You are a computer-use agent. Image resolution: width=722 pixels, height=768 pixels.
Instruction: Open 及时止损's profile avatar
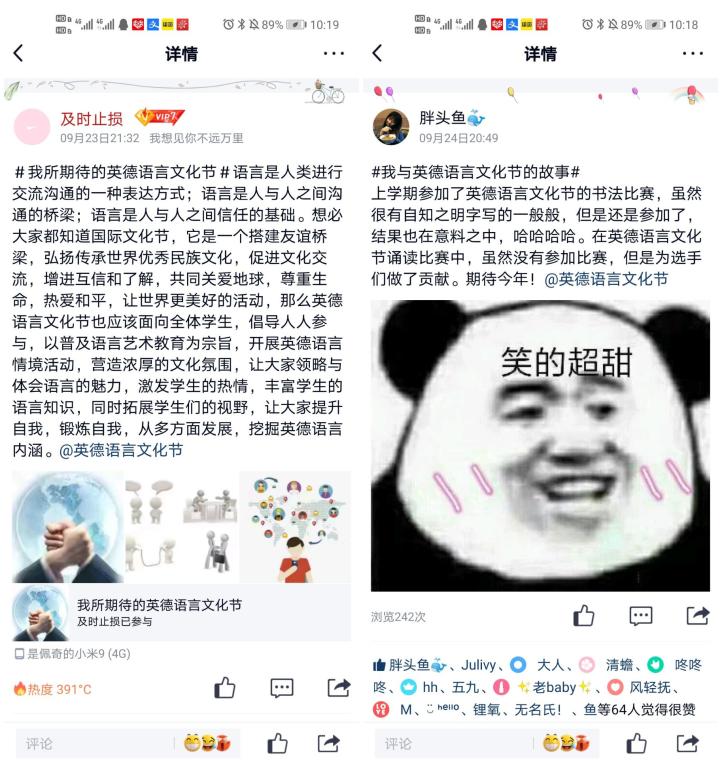[33, 128]
